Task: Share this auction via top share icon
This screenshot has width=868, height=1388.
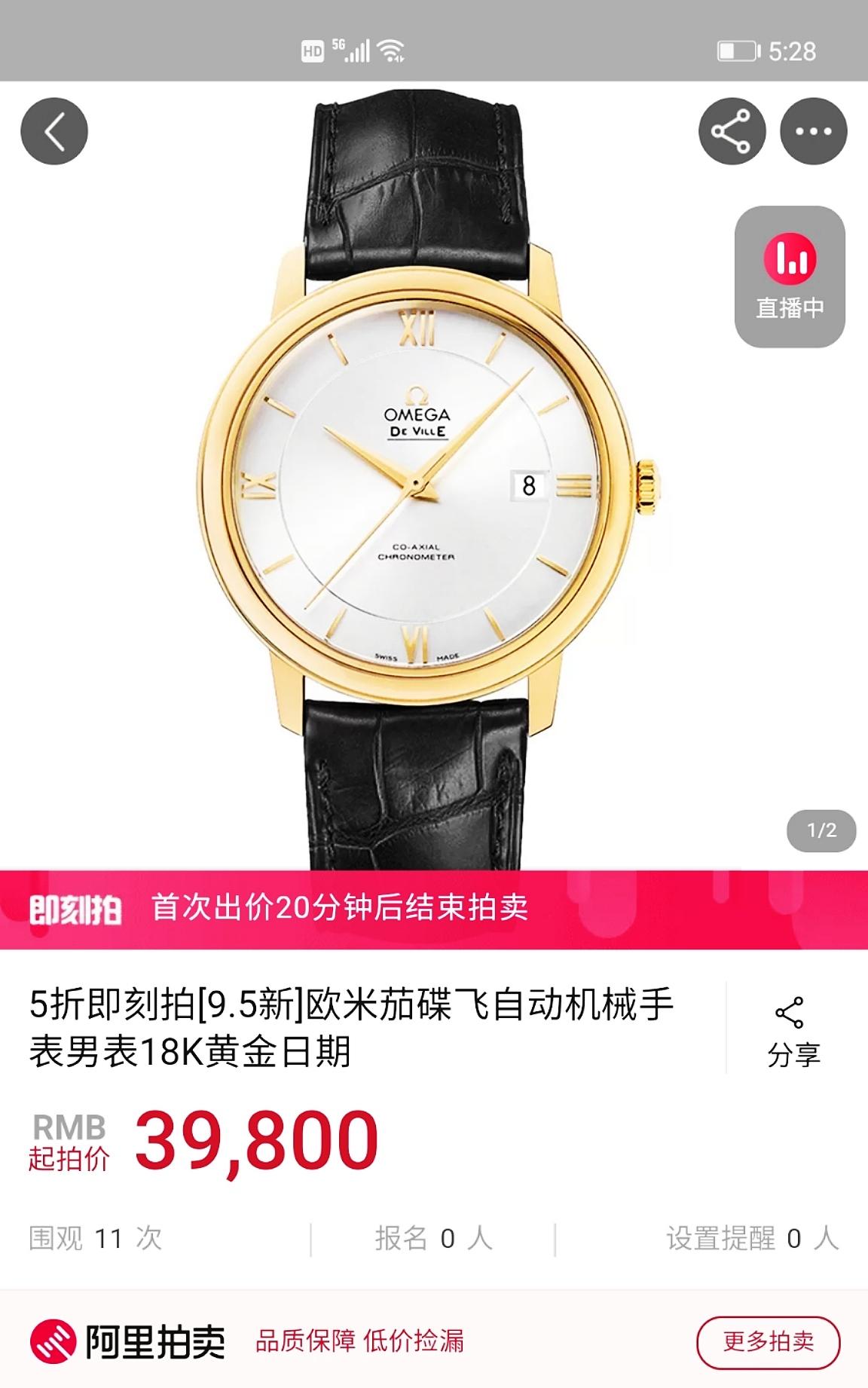Action: (x=732, y=132)
